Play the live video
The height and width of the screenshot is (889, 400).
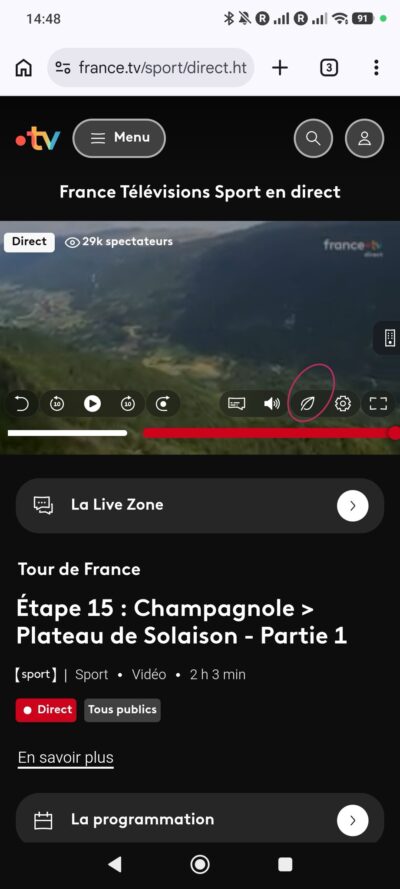click(x=92, y=404)
